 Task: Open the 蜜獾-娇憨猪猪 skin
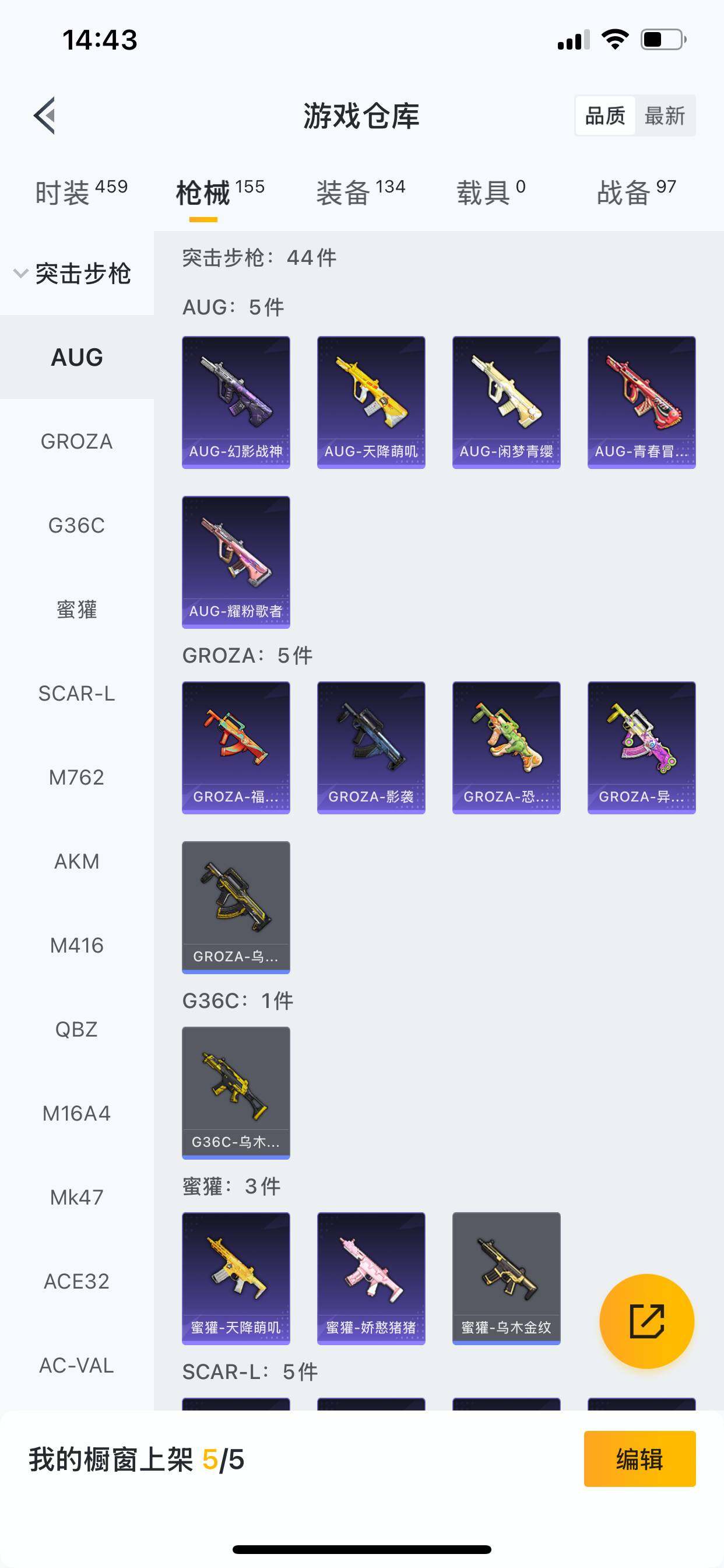coord(371,1278)
